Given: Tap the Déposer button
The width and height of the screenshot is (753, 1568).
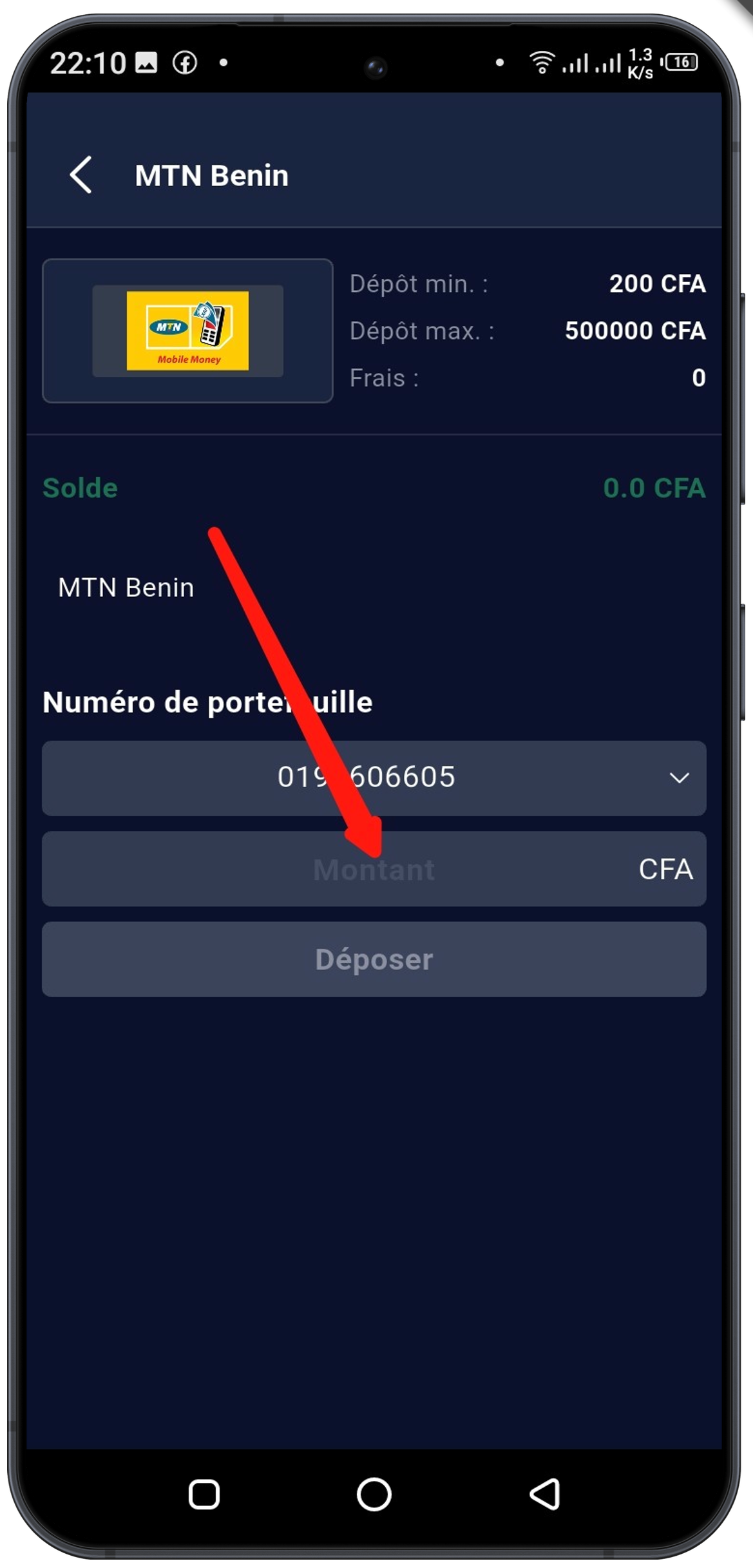Looking at the screenshot, I should [x=374, y=959].
